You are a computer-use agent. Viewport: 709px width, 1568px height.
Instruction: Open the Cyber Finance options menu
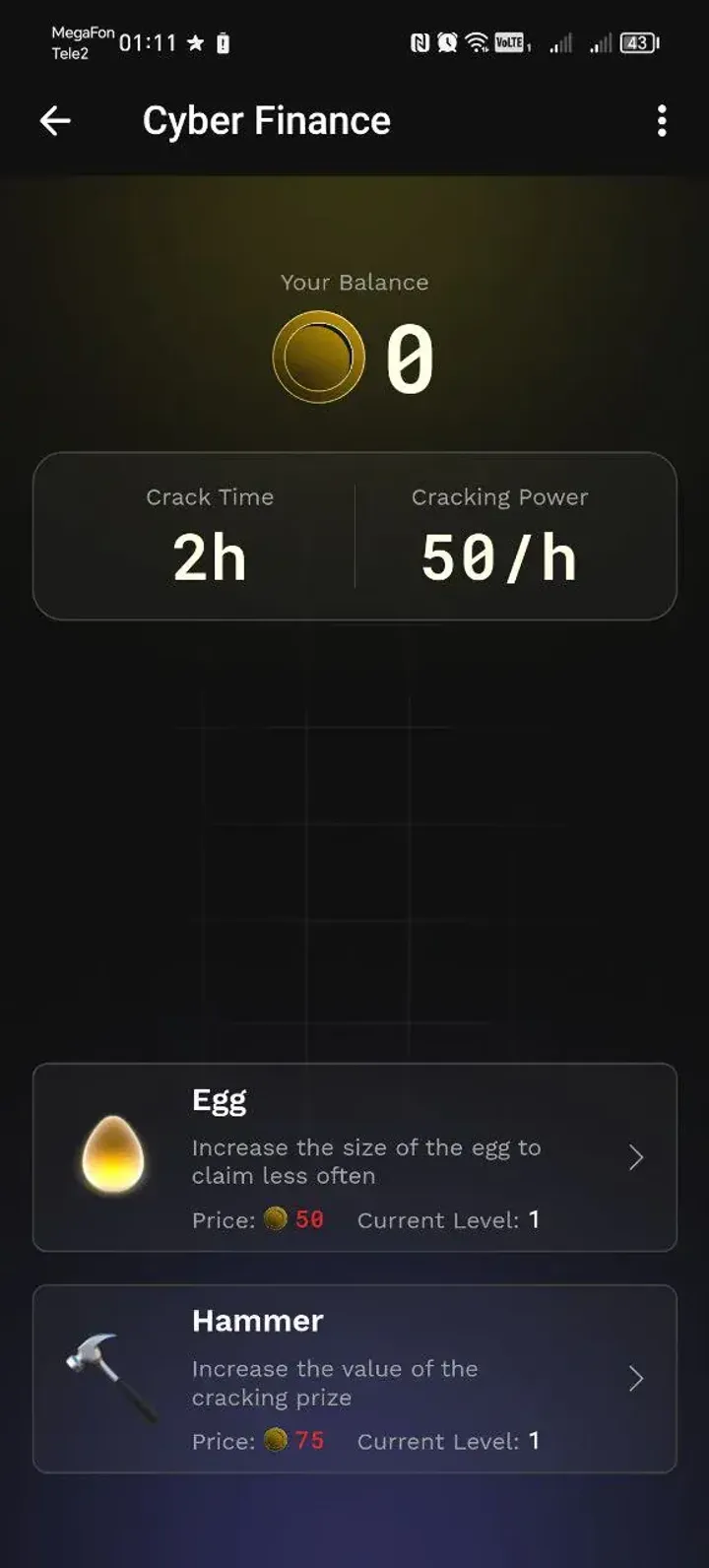click(x=662, y=120)
